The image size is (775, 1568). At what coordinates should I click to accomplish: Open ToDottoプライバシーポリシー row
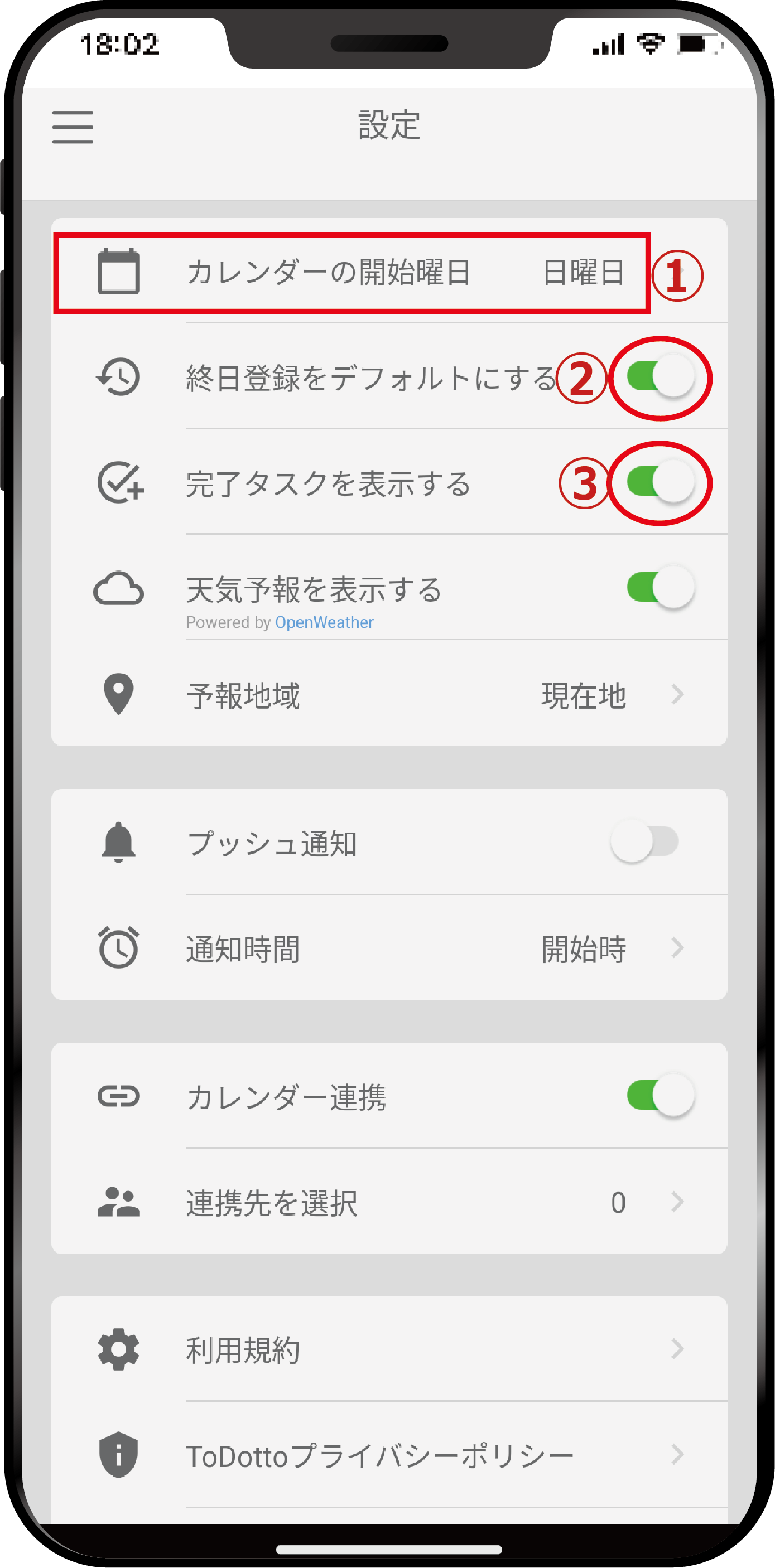pyautogui.click(x=389, y=1455)
